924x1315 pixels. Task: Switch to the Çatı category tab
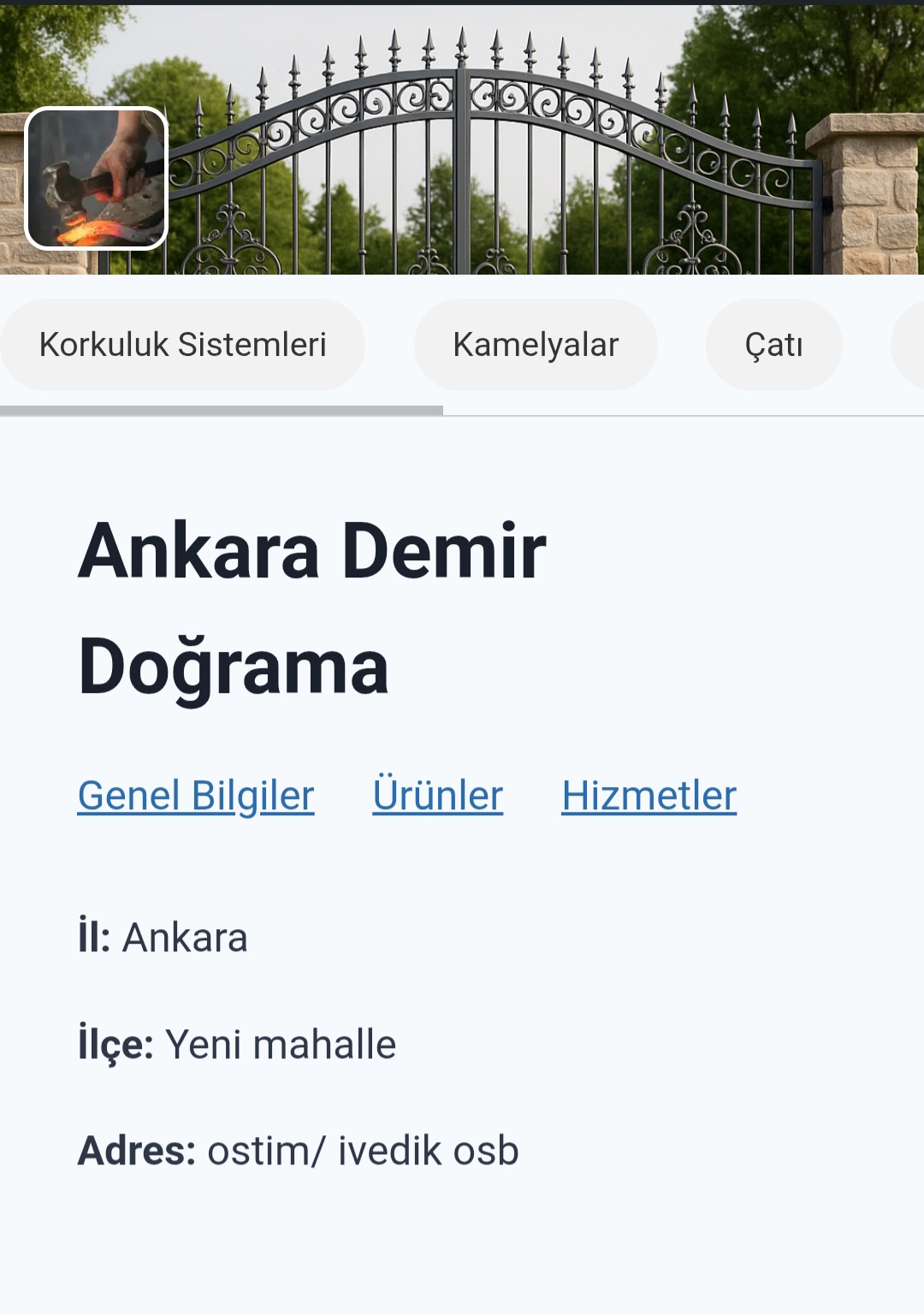[x=773, y=344]
